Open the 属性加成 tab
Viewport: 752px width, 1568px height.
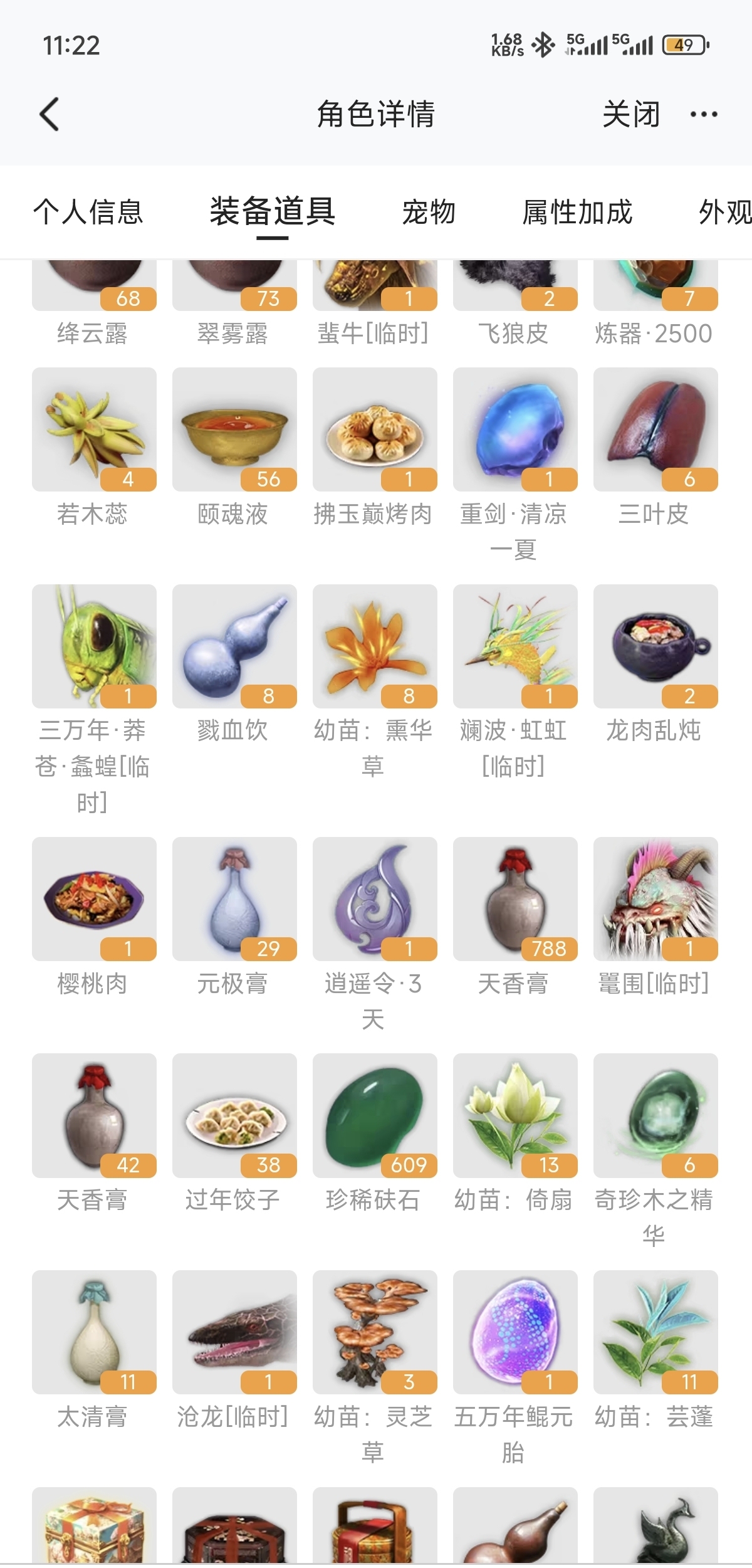[577, 212]
